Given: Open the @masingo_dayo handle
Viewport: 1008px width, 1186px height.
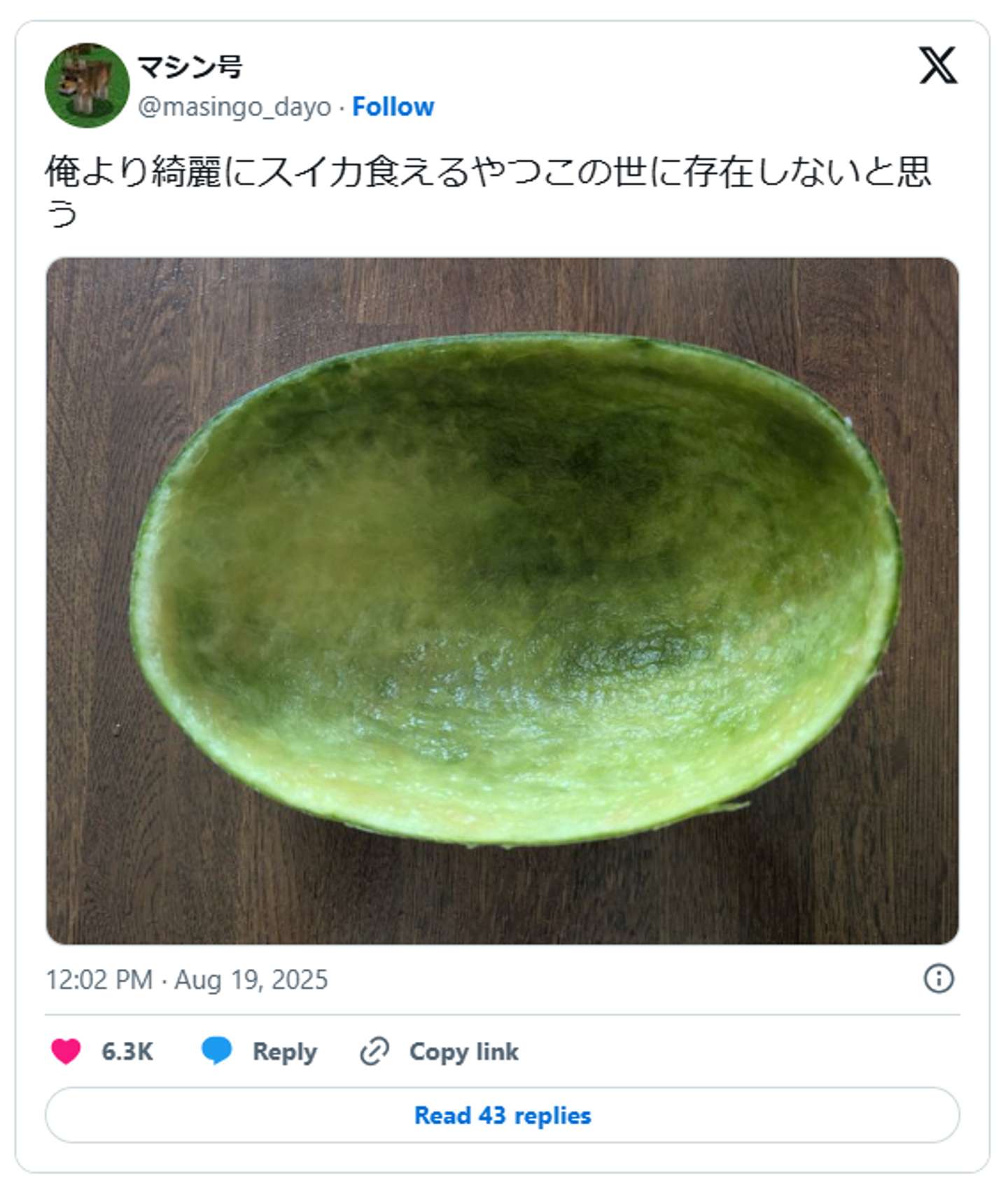Looking at the screenshot, I should click(x=234, y=107).
